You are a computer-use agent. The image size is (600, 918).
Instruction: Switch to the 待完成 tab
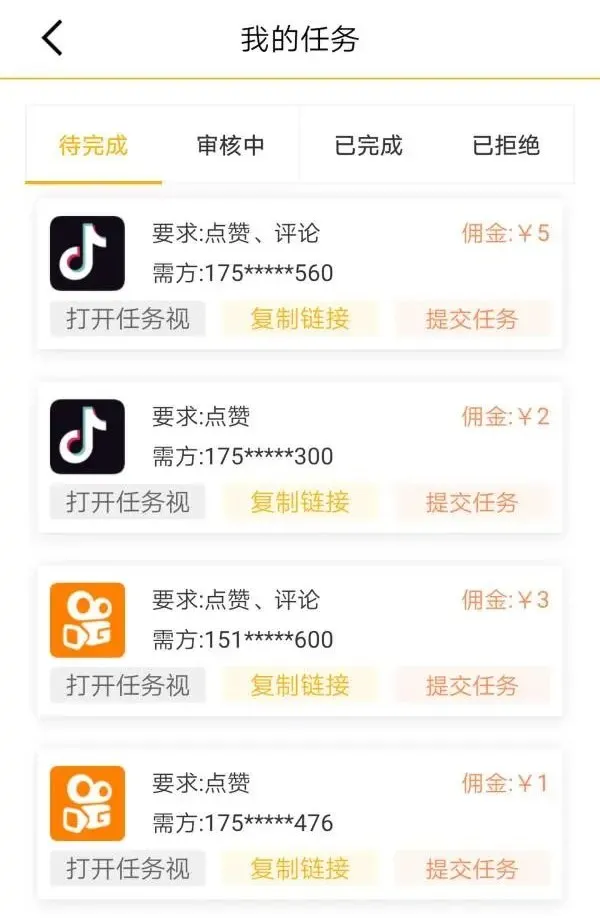pos(93,145)
